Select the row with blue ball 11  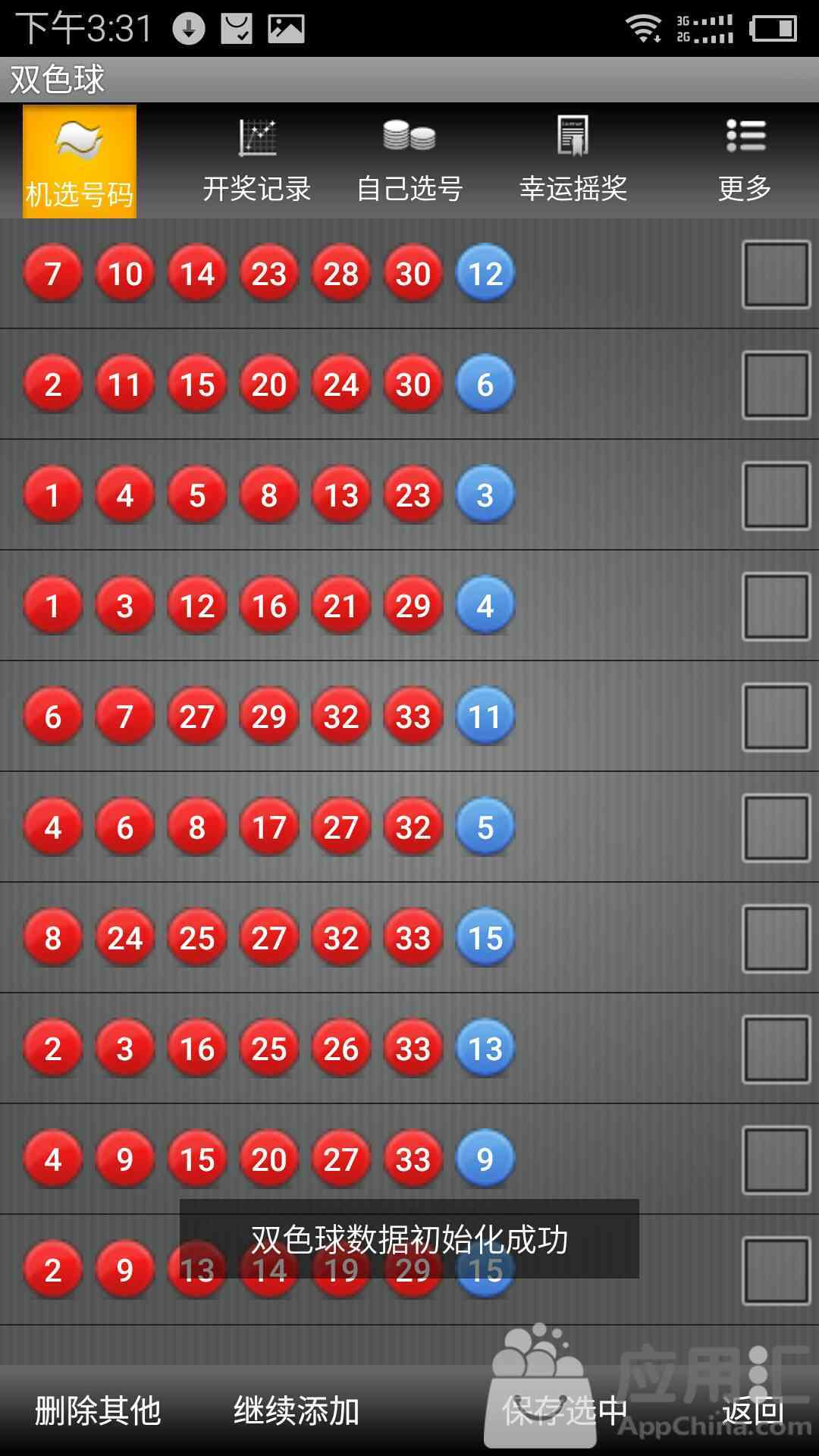[776, 717]
